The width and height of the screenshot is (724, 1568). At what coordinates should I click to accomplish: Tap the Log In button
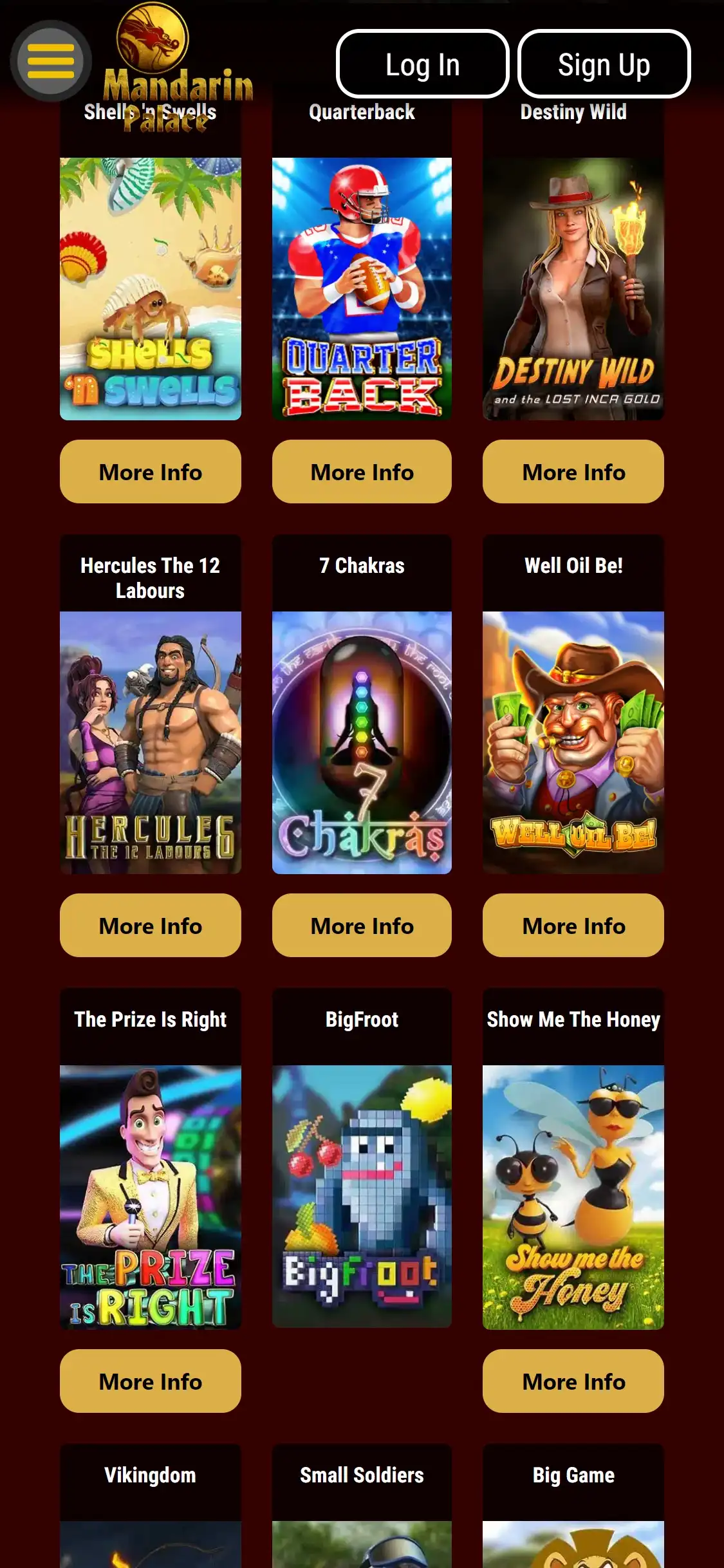tap(422, 64)
